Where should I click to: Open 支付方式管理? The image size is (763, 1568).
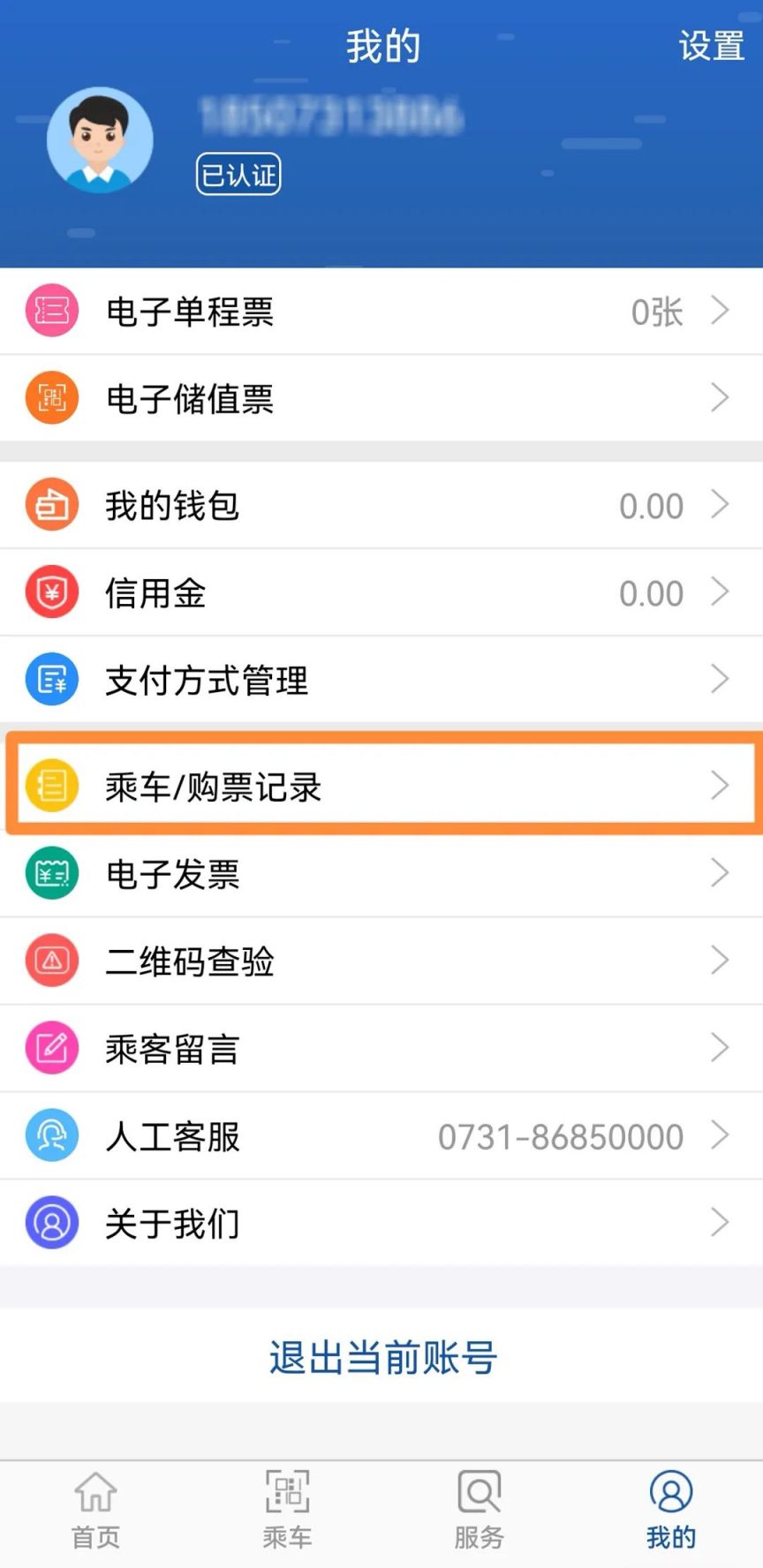click(381, 680)
